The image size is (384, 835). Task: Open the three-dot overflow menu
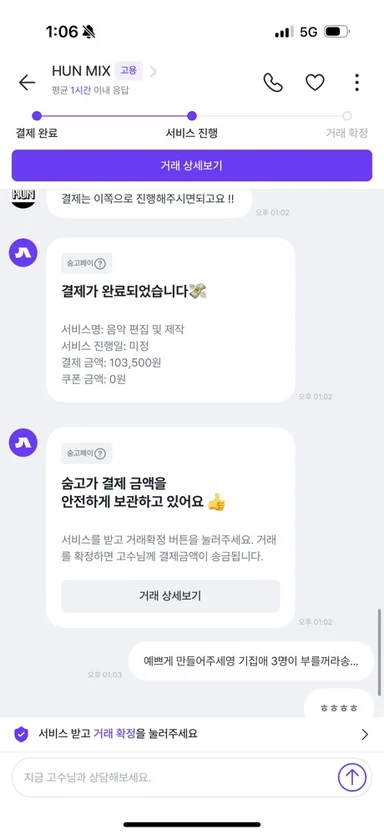tap(357, 83)
